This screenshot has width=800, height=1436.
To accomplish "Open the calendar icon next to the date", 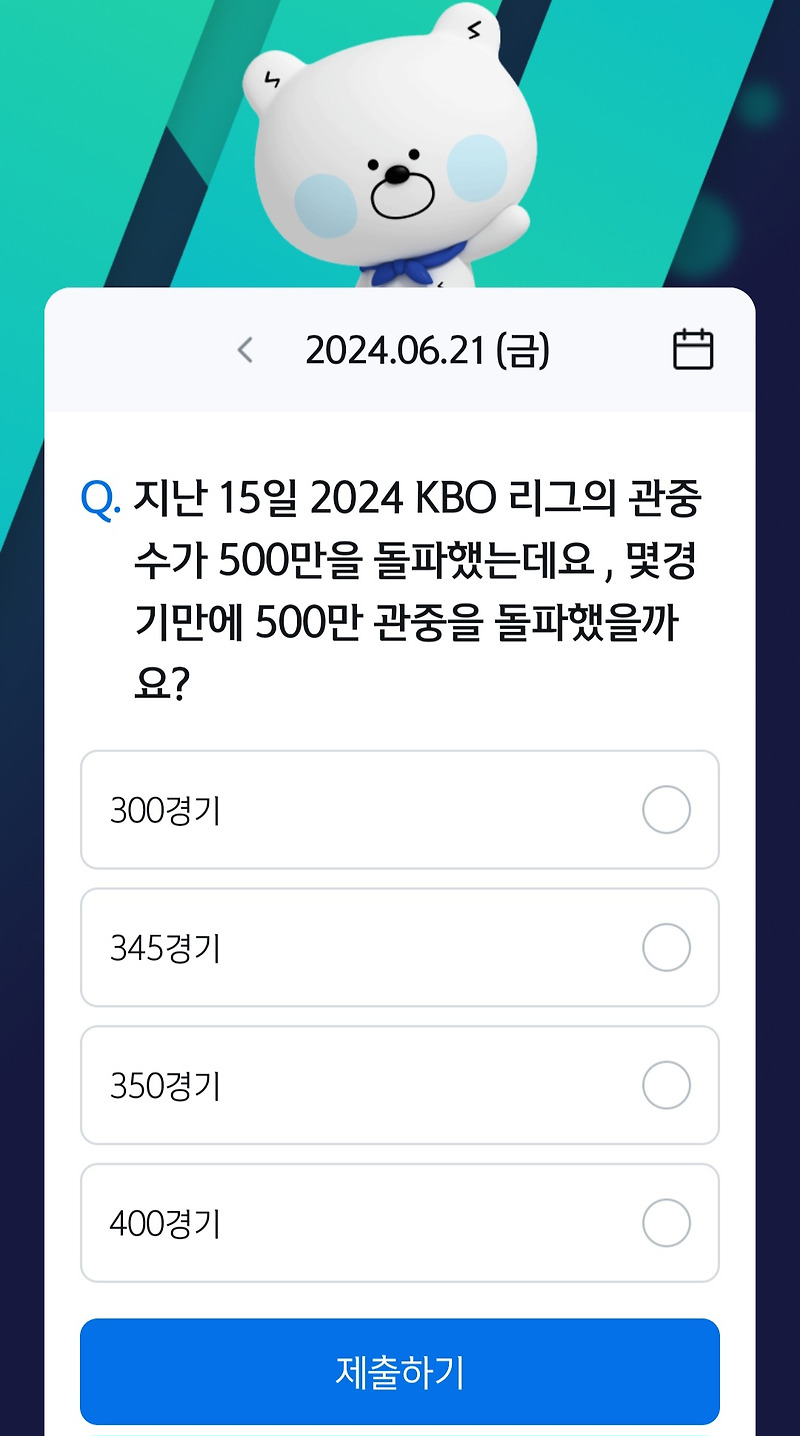I will (692, 350).
